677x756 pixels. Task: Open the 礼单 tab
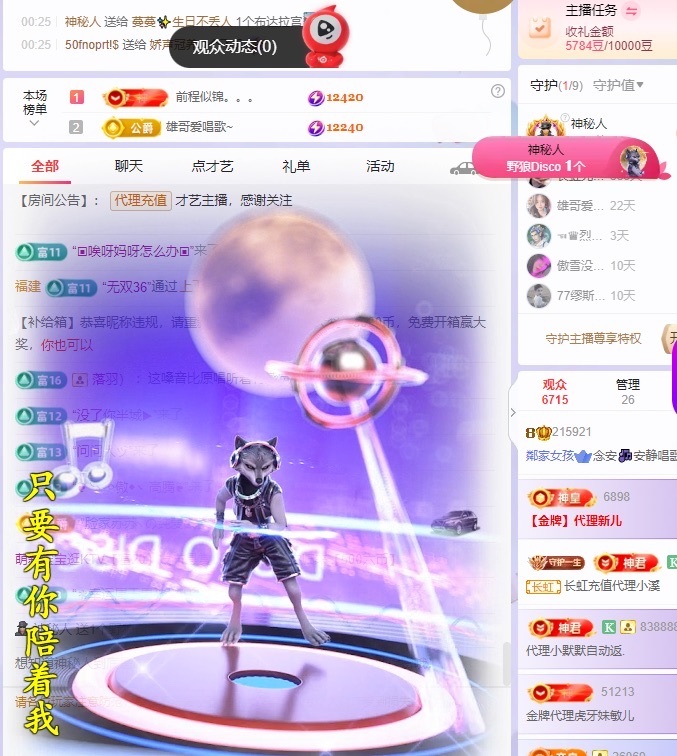tap(296, 166)
